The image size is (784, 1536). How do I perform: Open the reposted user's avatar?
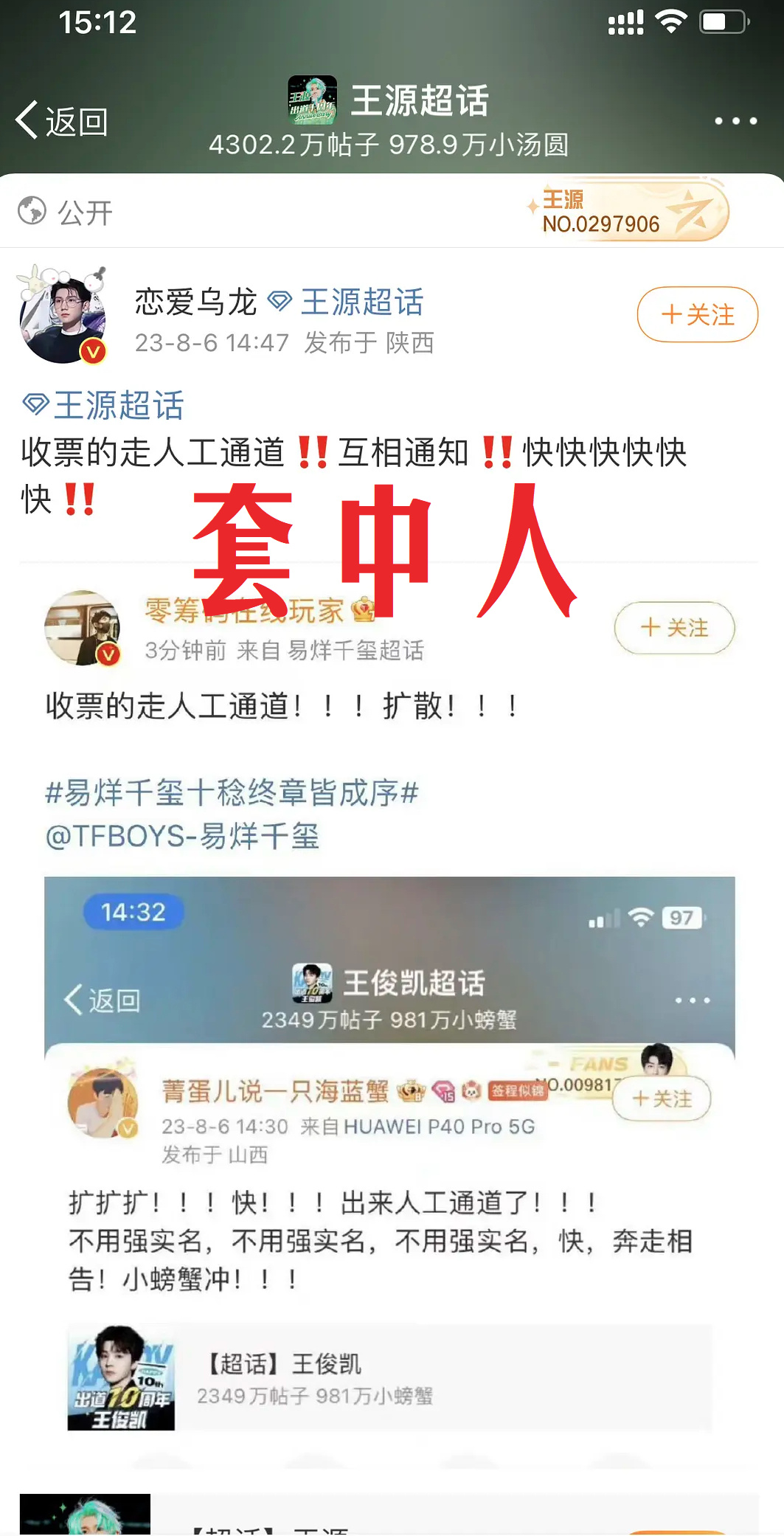(x=83, y=628)
